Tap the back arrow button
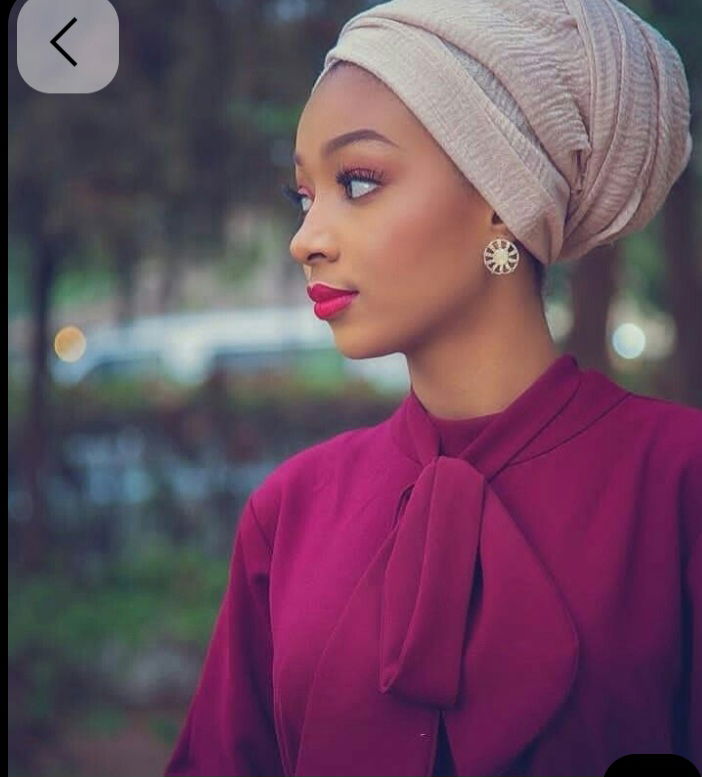The width and height of the screenshot is (702, 777). coord(67,43)
